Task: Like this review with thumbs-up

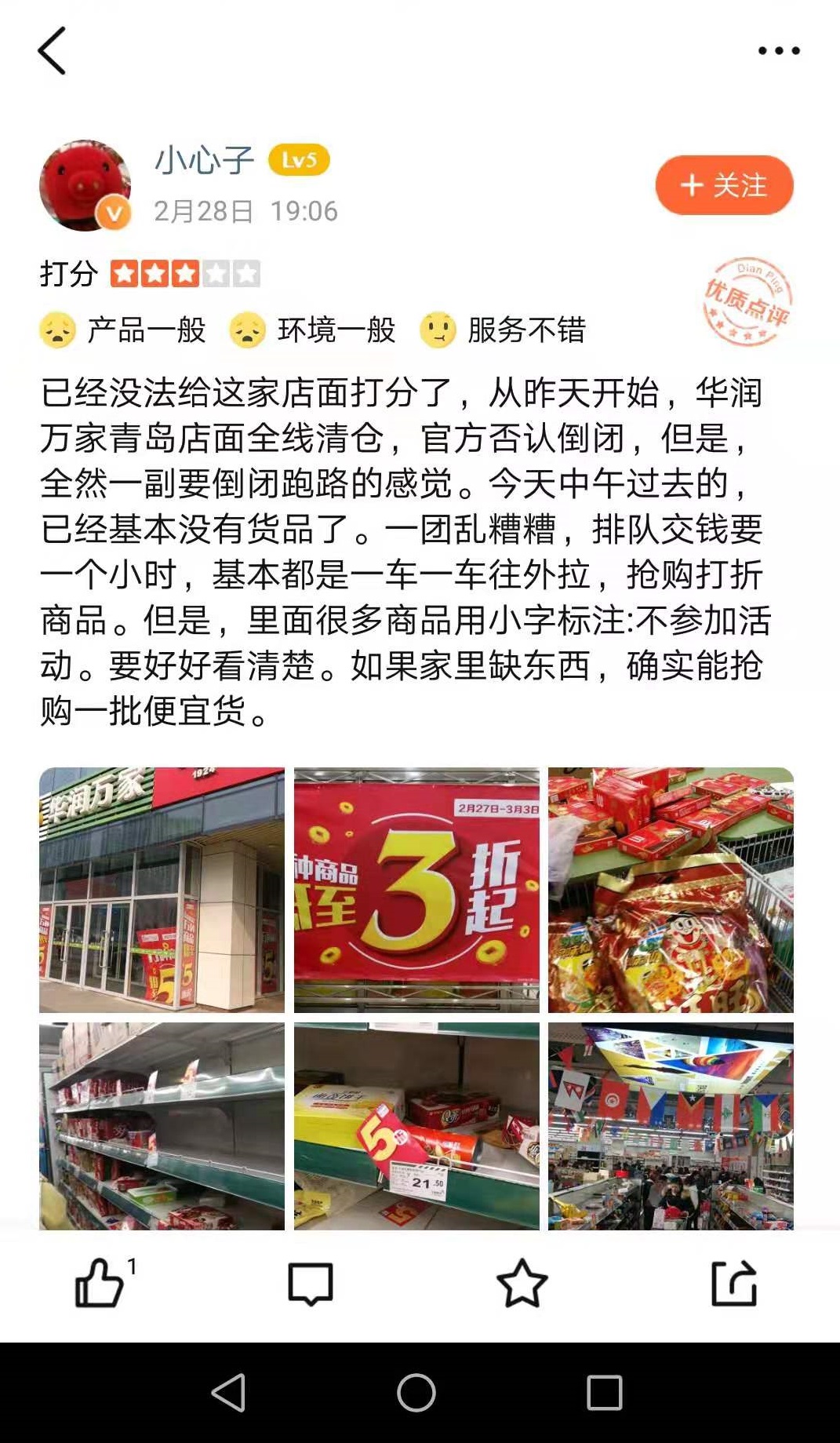Action: 100,1283
